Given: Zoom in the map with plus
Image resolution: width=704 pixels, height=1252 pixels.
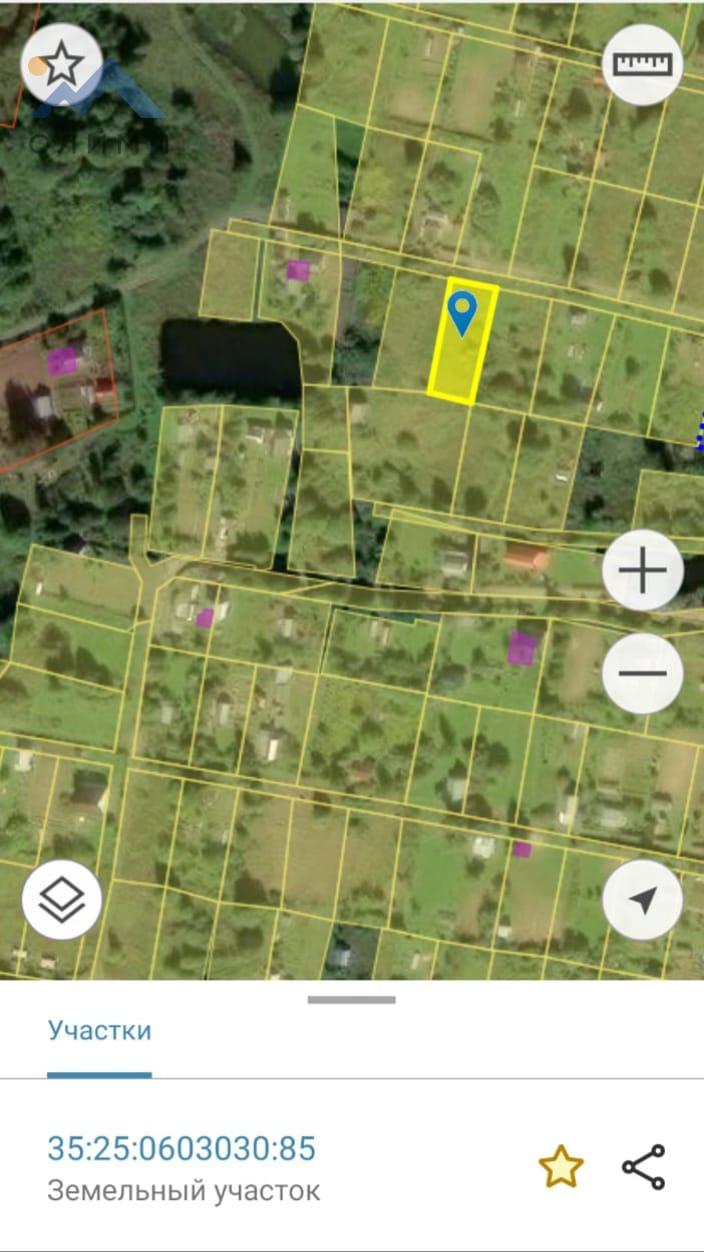Looking at the screenshot, I should pyautogui.click(x=643, y=571).
